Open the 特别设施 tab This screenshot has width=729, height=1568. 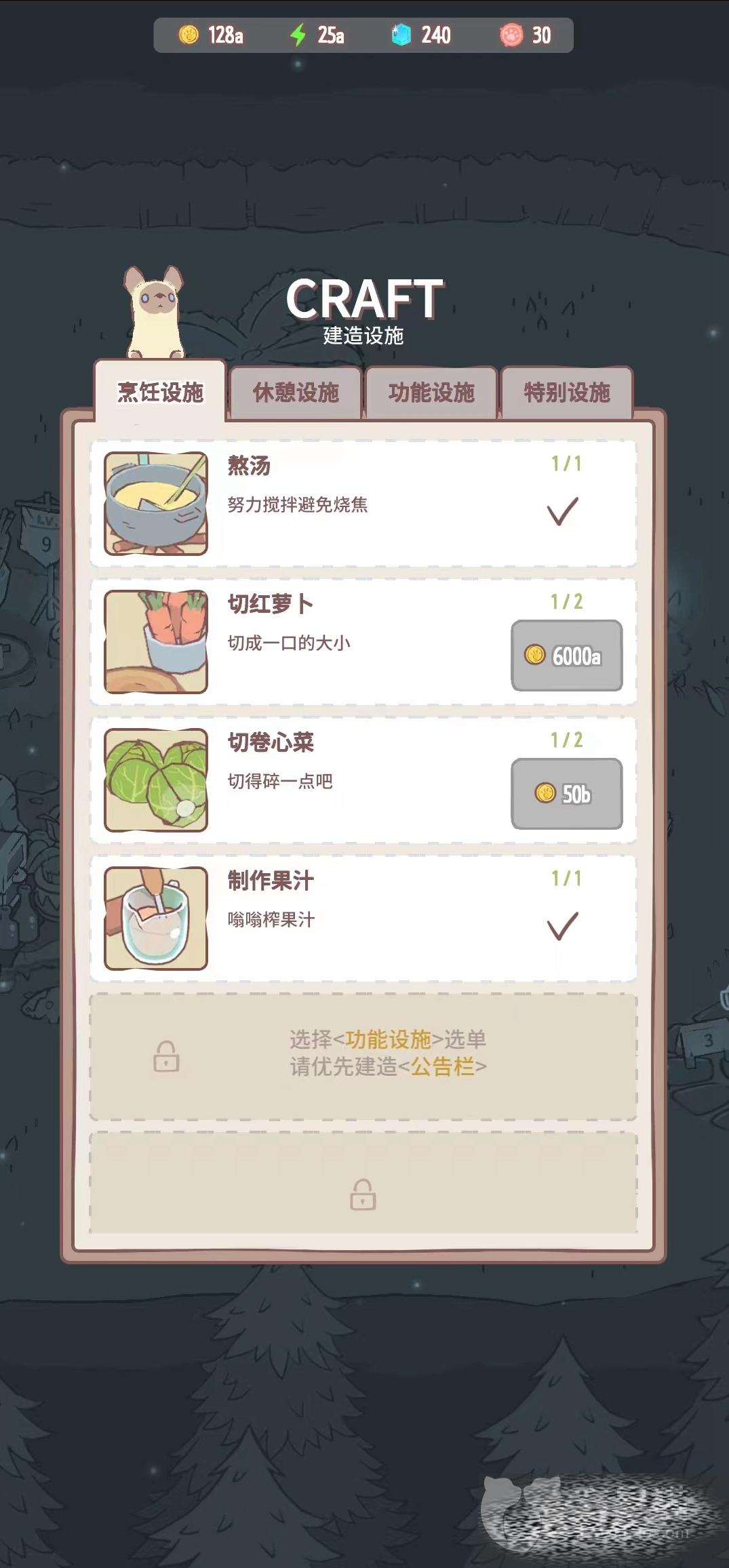click(566, 393)
